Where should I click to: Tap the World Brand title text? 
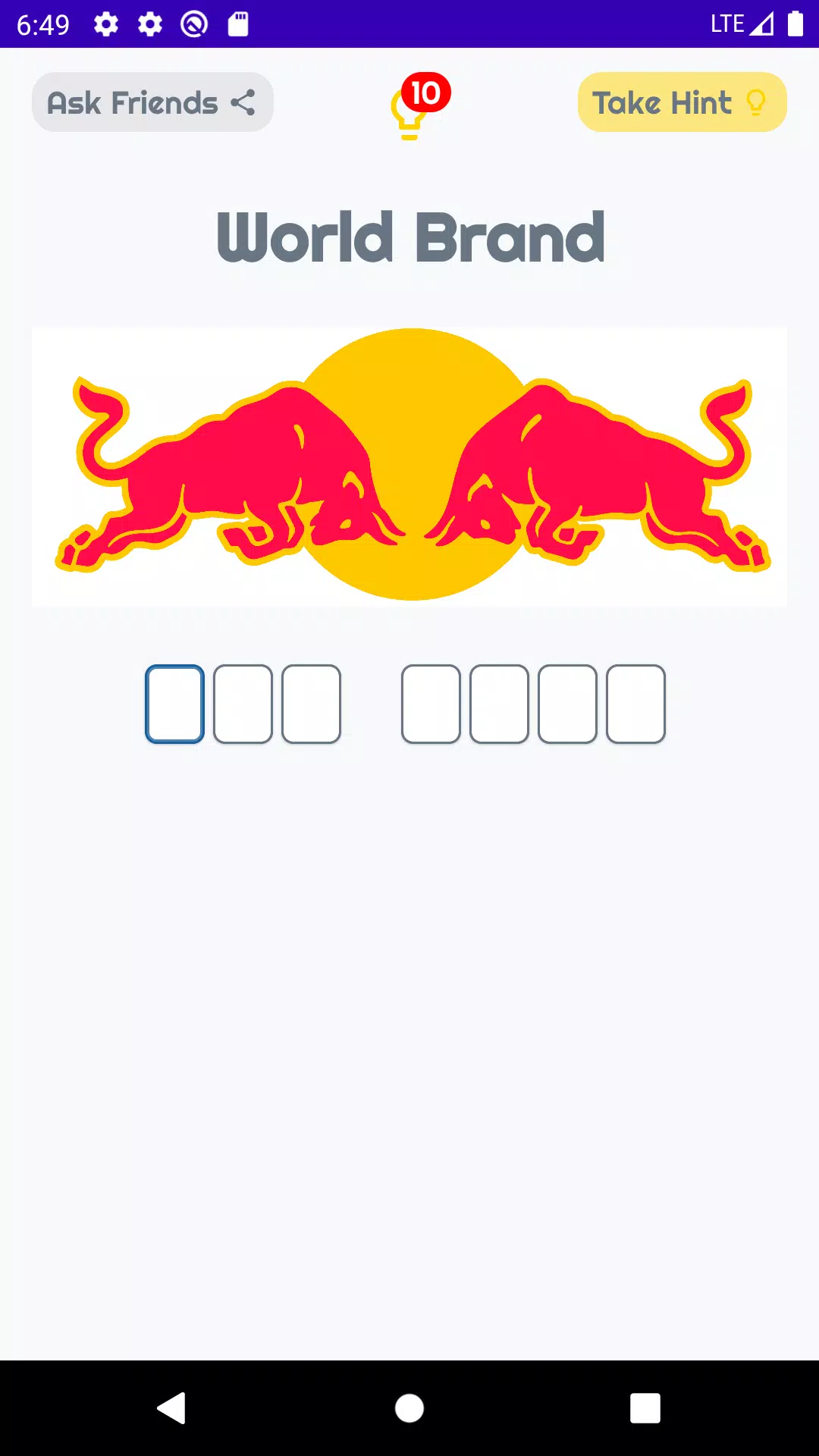[409, 237]
